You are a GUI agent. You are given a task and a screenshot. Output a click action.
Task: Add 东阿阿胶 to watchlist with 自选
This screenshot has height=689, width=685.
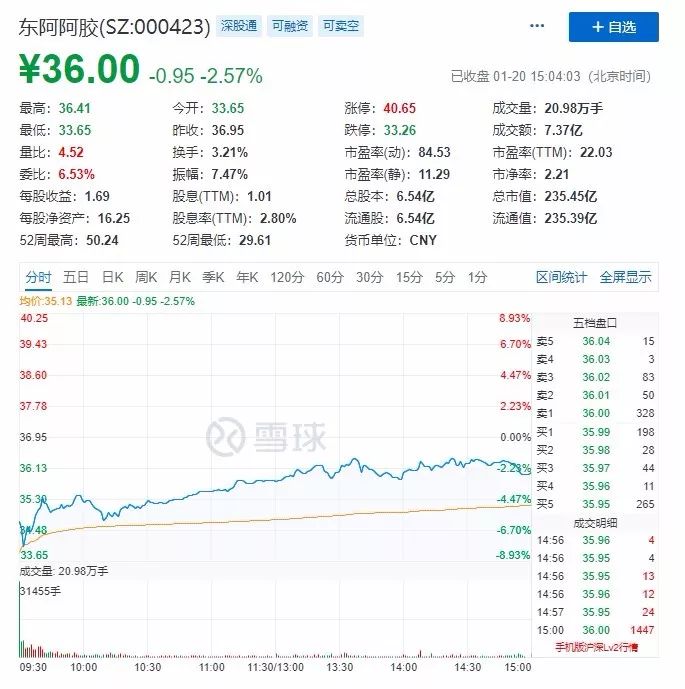[613, 27]
